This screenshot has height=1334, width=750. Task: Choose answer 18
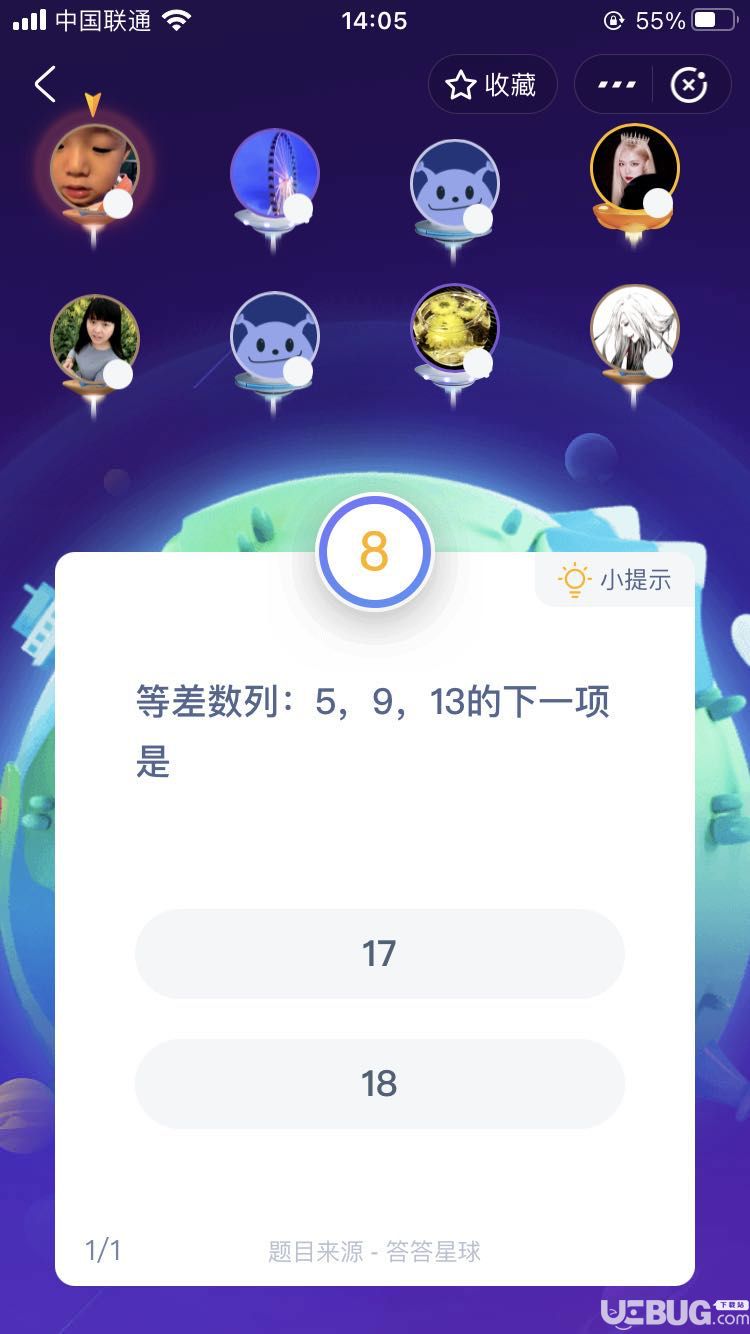pos(379,1083)
